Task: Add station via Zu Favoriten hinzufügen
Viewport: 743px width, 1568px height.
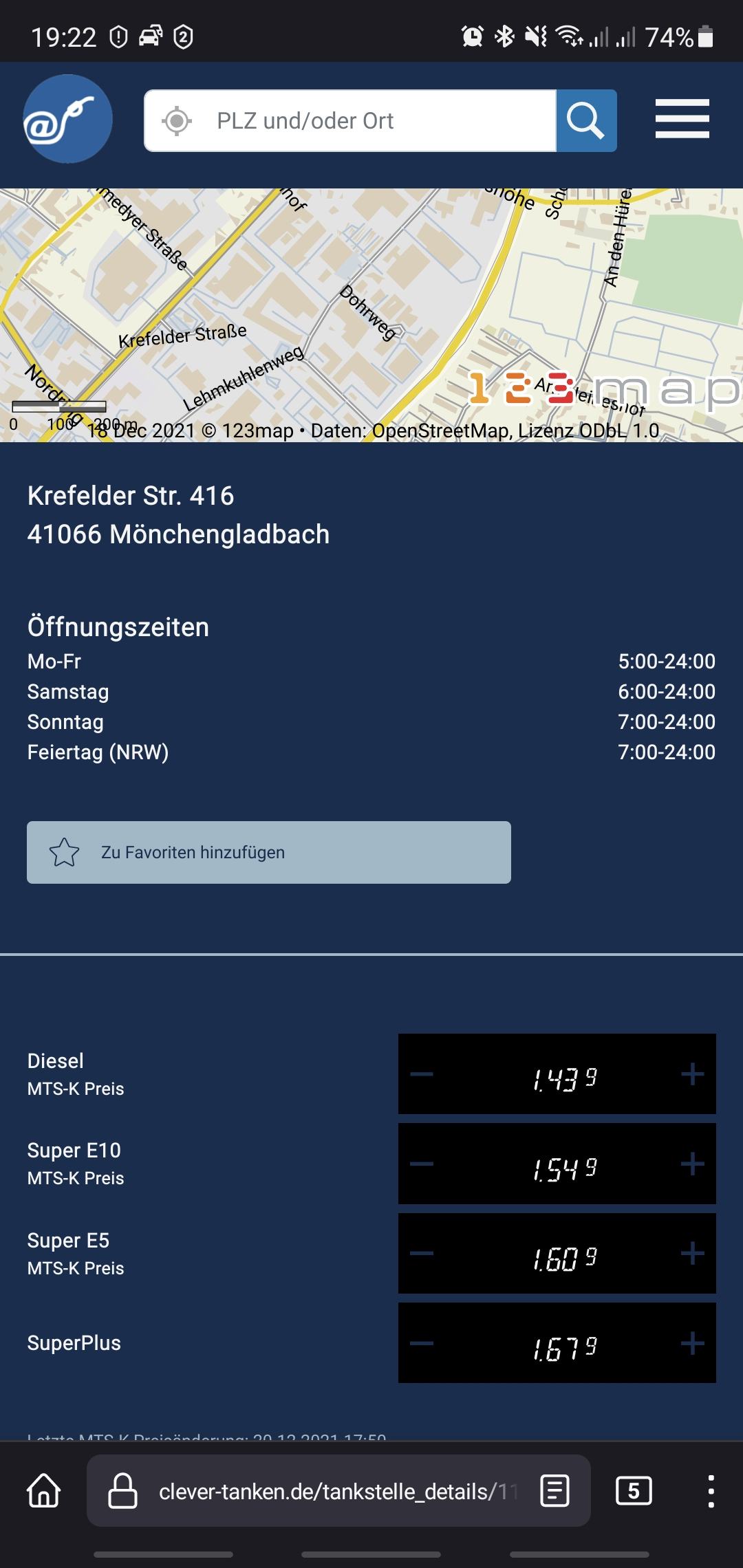Action: 269,852
